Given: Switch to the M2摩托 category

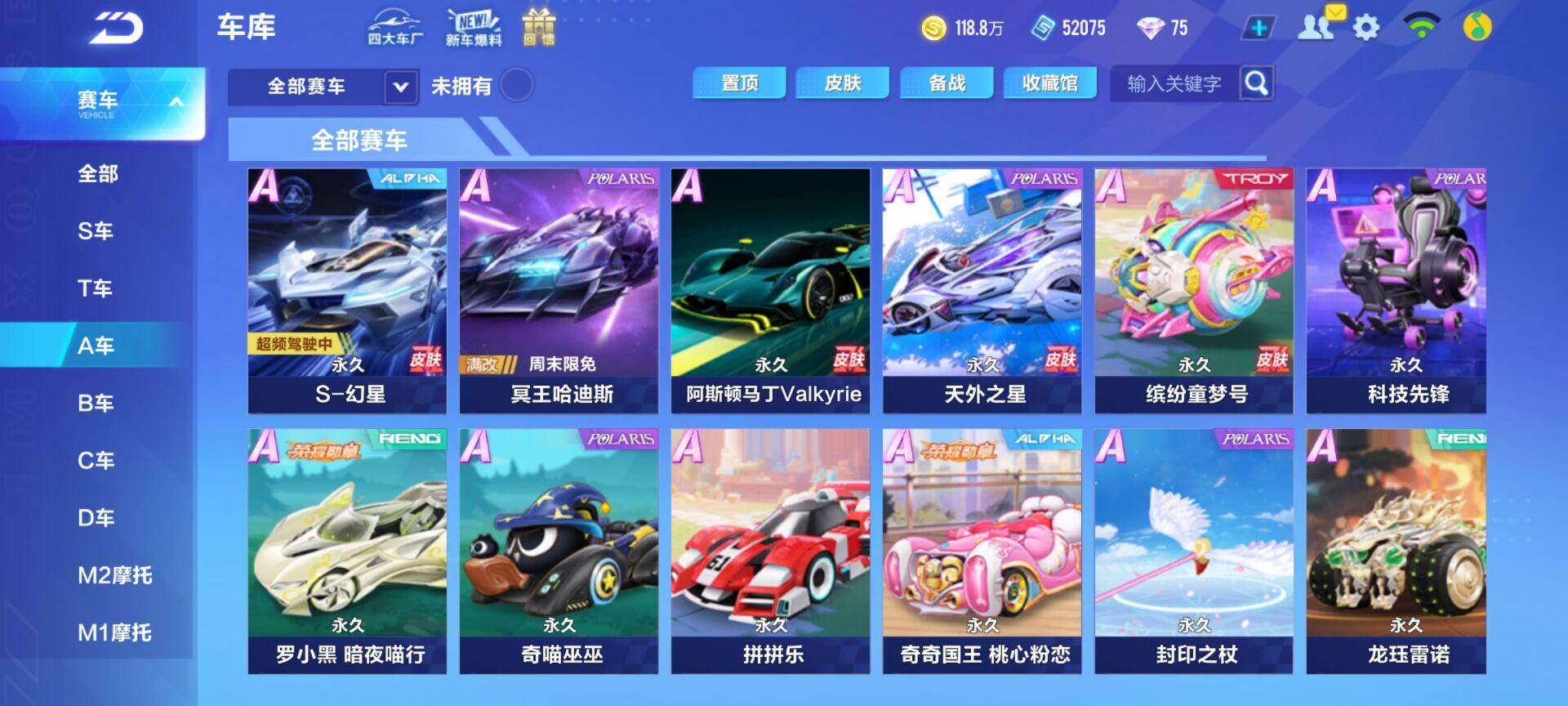Looking at the screenshot, I should 114,575.
